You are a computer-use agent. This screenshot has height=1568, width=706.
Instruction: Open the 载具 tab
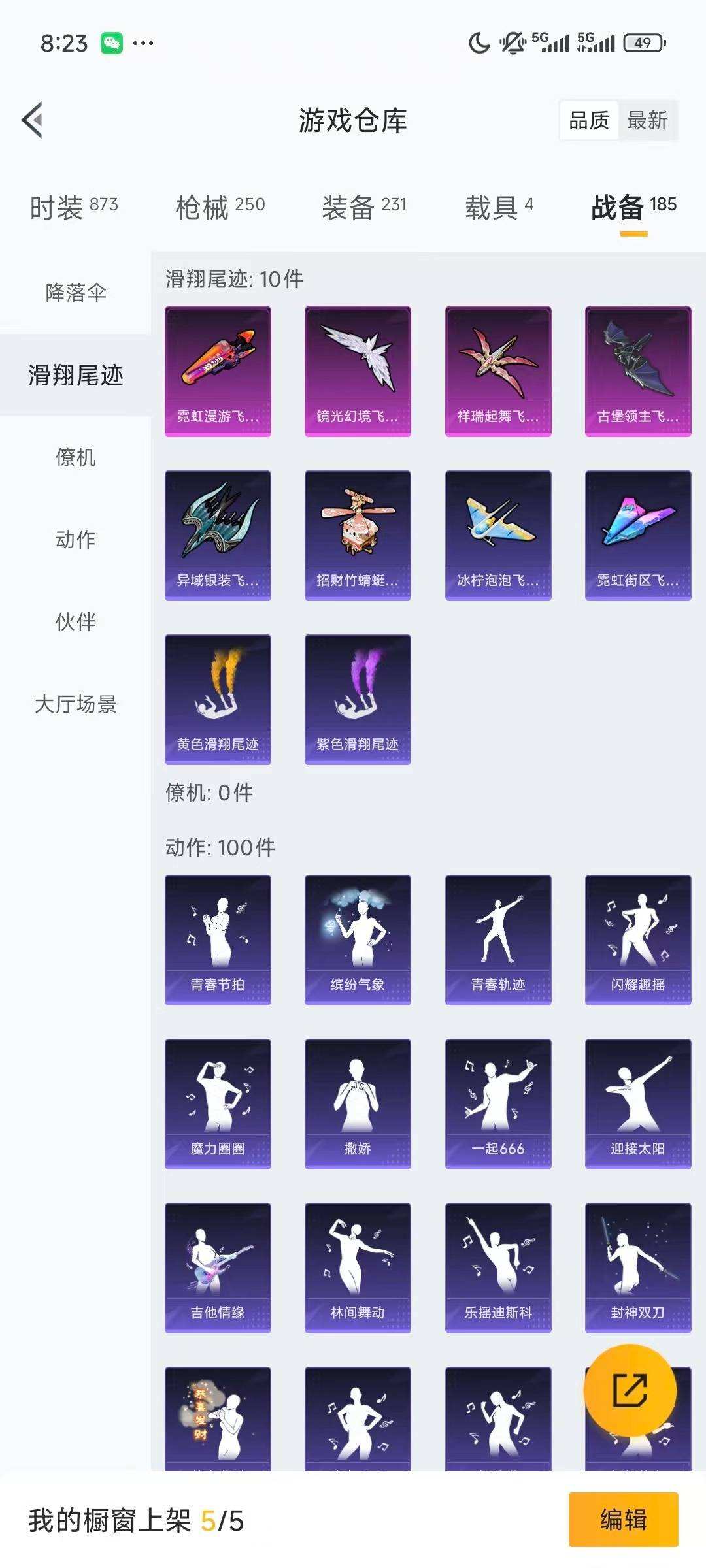point(499,207)
